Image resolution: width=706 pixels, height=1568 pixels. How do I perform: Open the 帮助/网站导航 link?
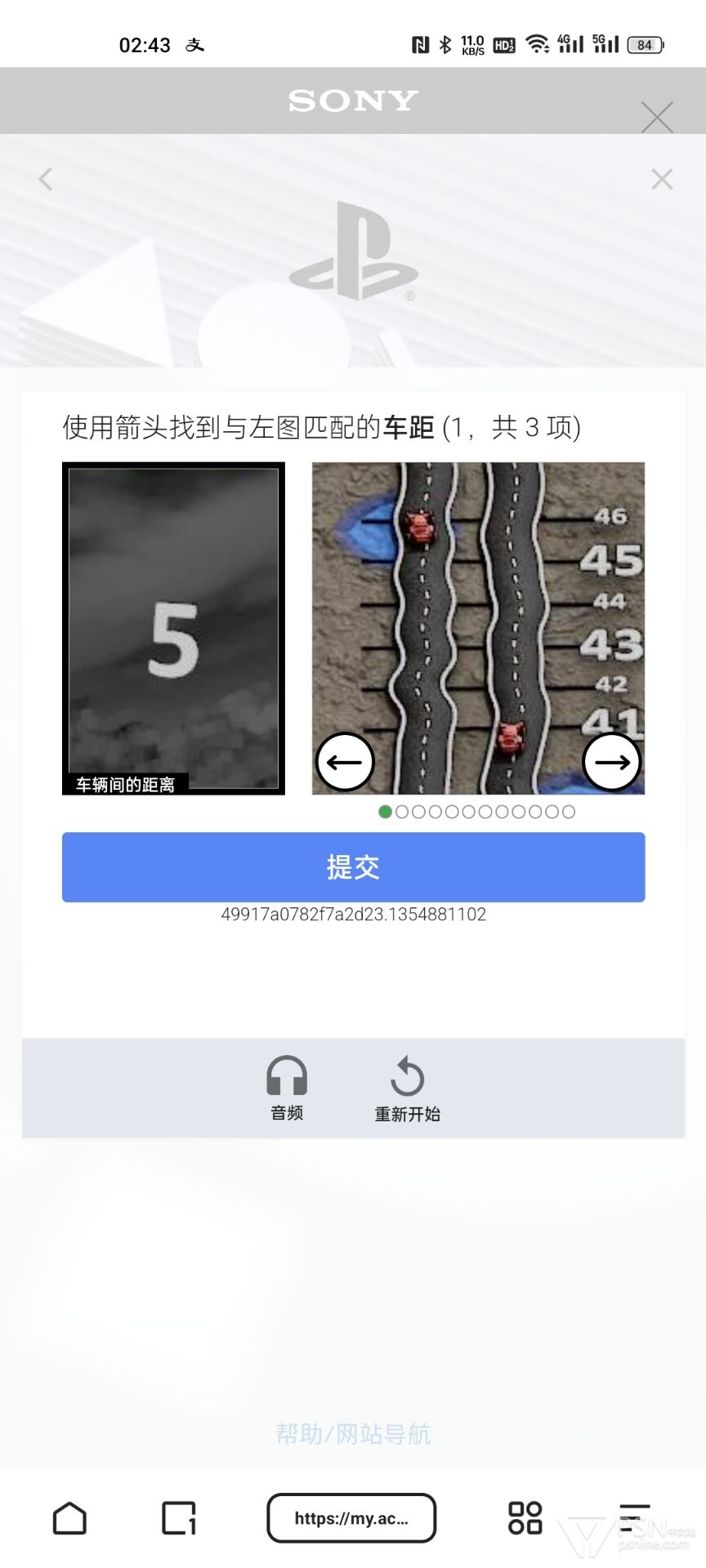pyautogui.click(x=353, y=1434)
